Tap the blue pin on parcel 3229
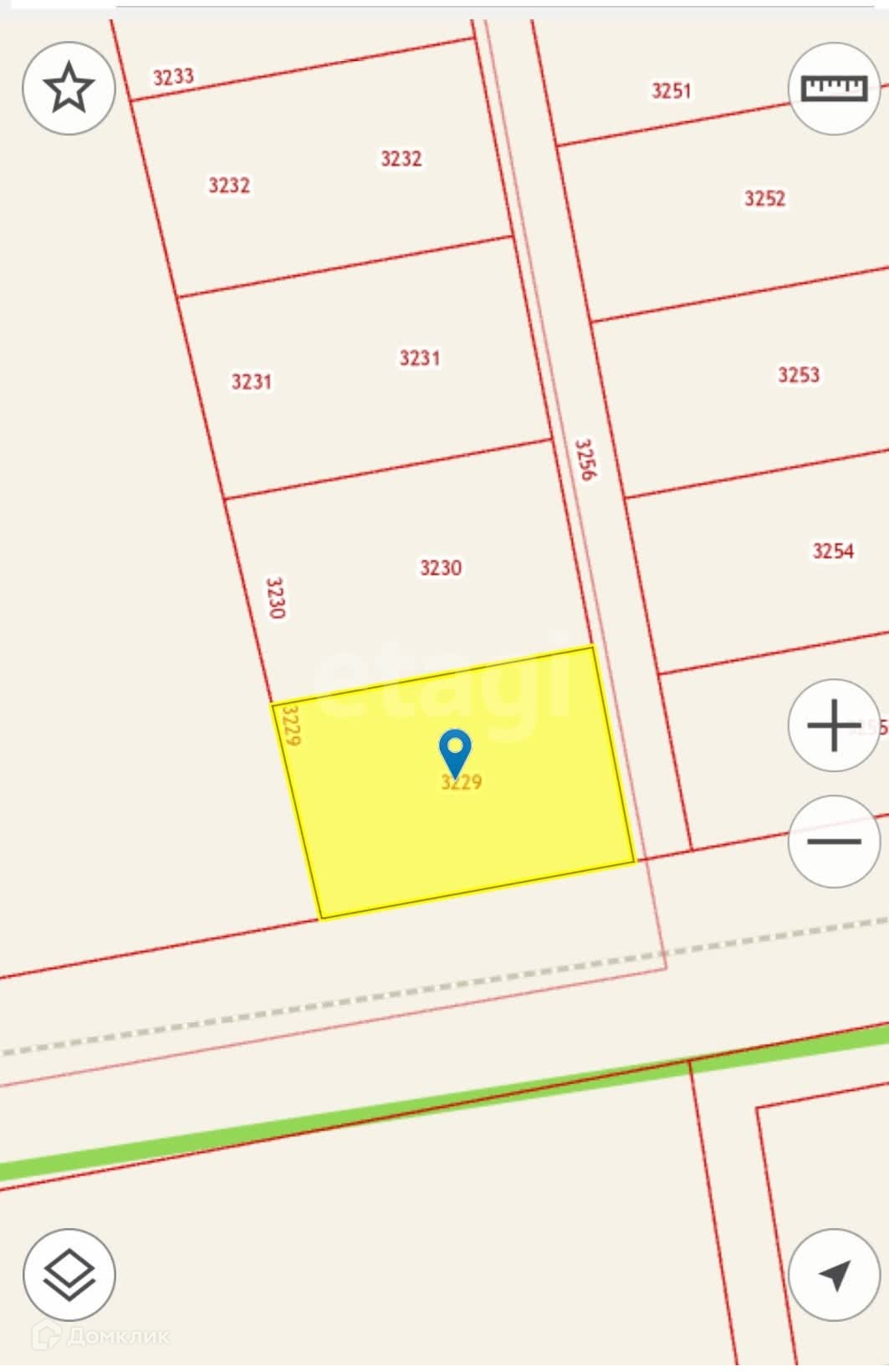 click(455, 753)
